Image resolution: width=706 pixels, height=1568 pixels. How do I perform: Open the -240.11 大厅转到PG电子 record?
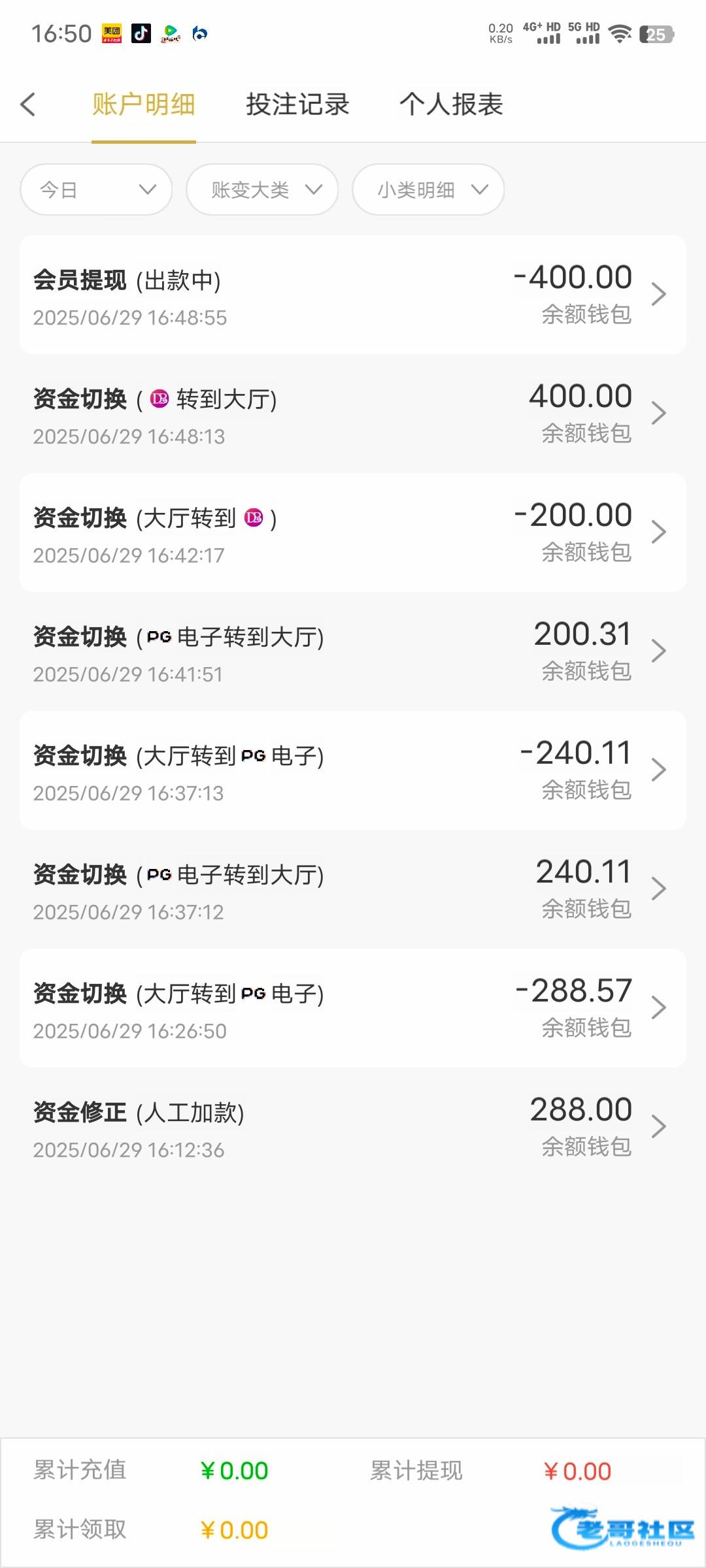click(353, 771)
